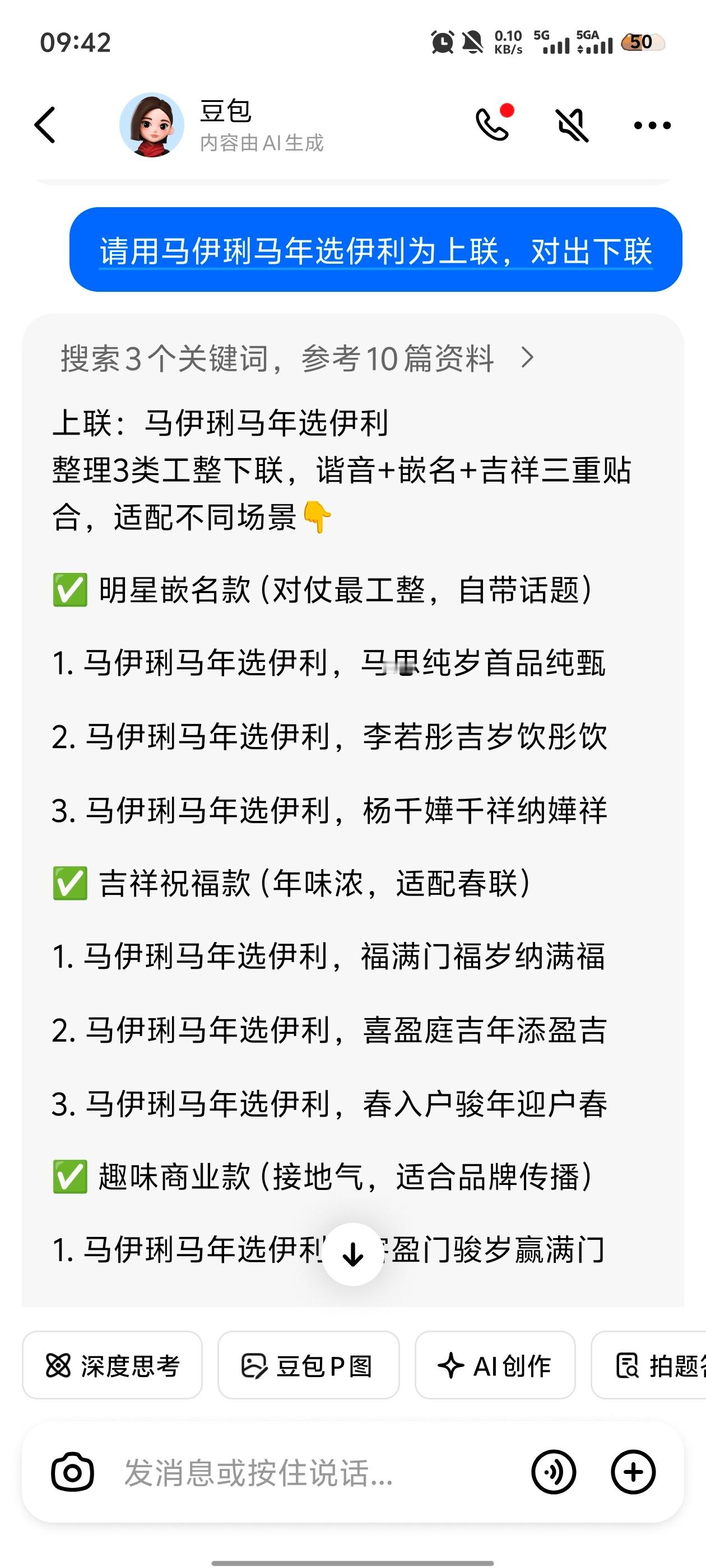Start a voice call with 豆包
The image size is (706, 1568).
pos(492,125)
